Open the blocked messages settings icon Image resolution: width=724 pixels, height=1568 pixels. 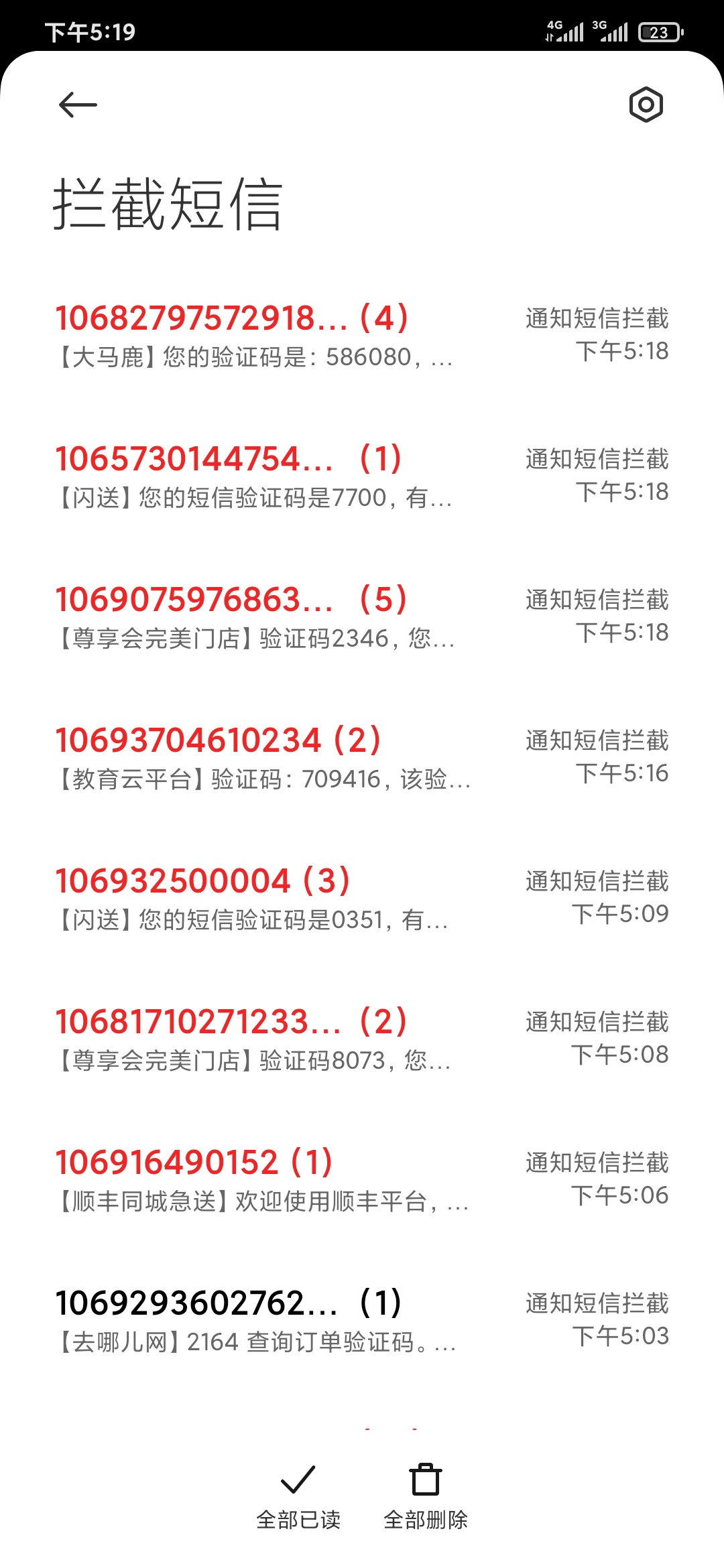[x=646, y=105]
